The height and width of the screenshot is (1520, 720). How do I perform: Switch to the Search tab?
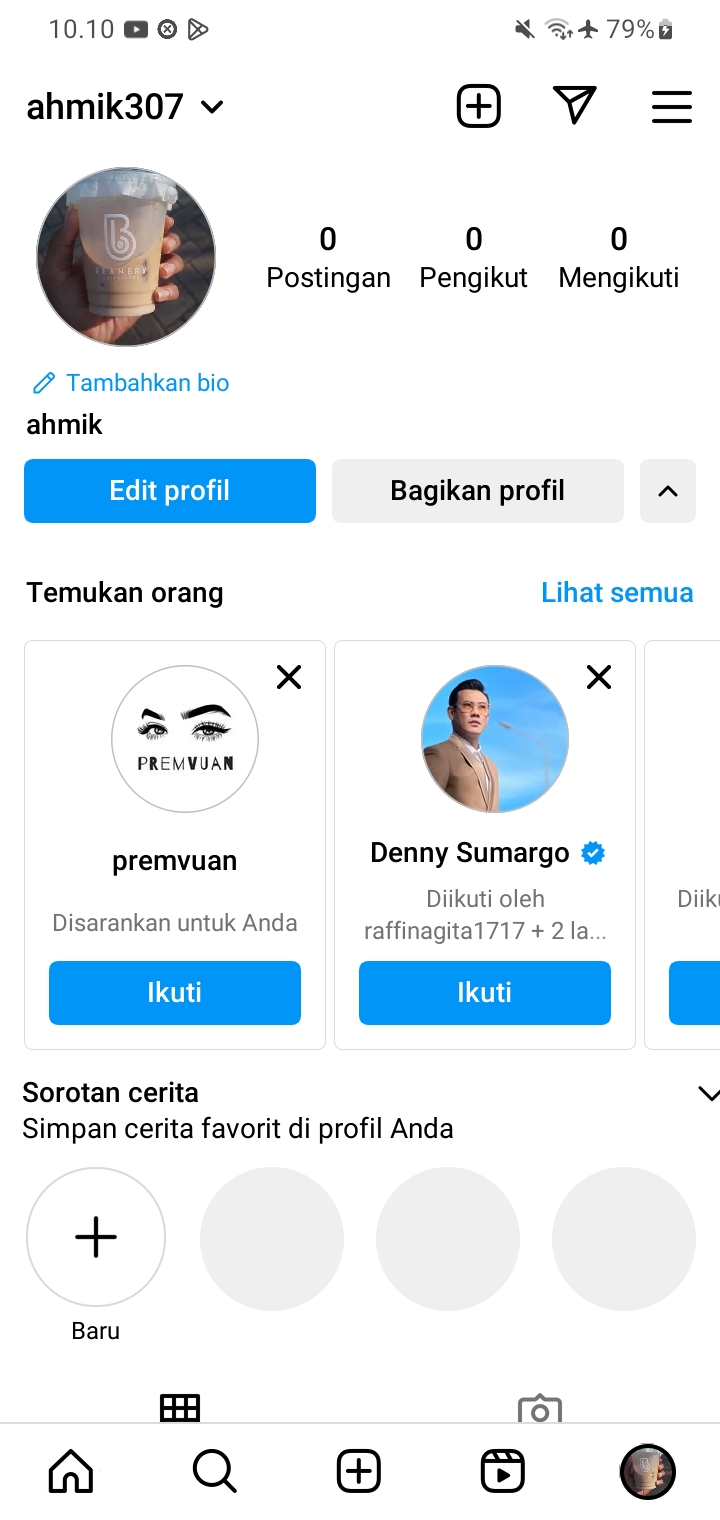coord(214,1471)
